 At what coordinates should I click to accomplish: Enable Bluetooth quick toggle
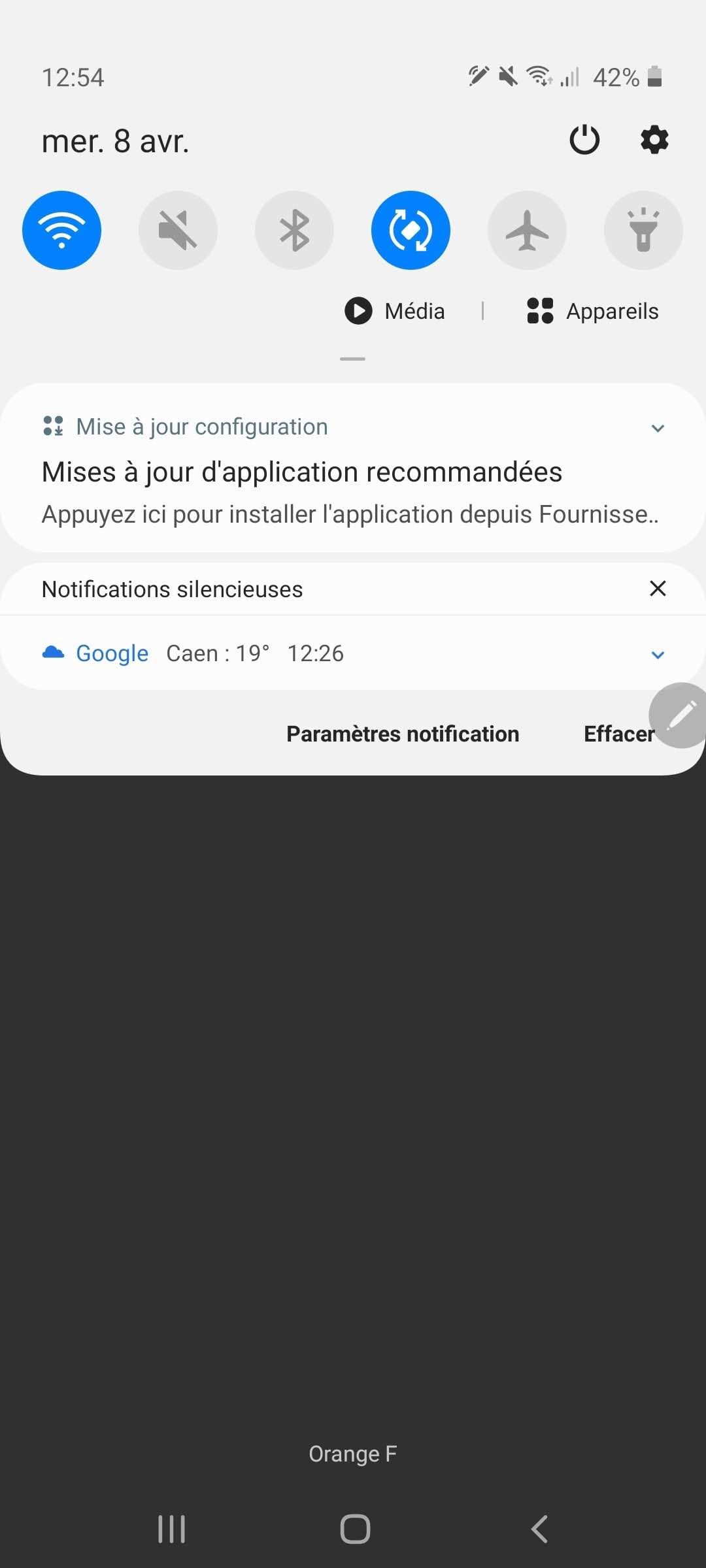[x=294, y=230]
